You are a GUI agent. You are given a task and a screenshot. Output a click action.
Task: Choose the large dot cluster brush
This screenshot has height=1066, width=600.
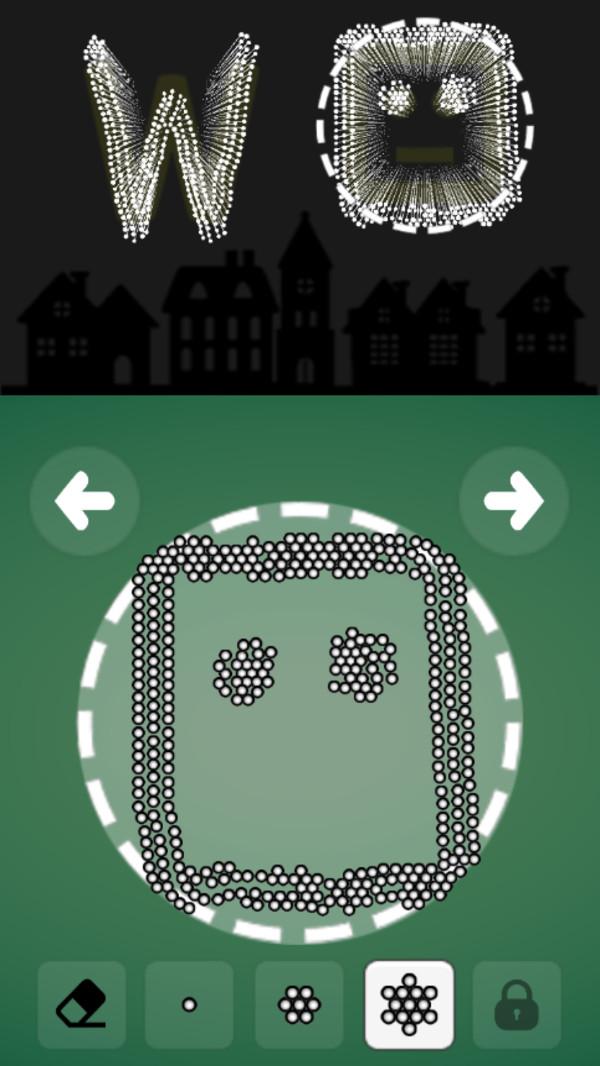coord(408,1005)
